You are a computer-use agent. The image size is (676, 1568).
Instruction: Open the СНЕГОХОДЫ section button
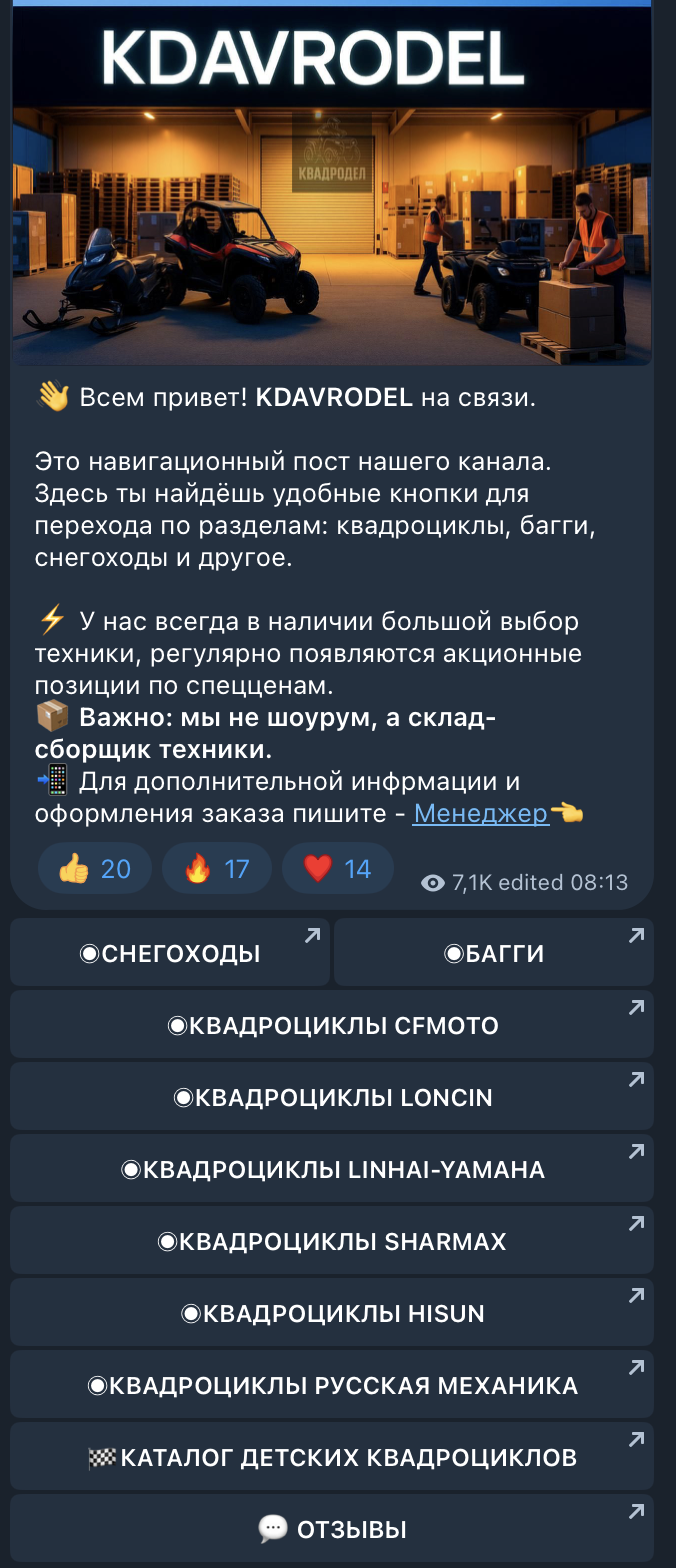pos(170,953)
